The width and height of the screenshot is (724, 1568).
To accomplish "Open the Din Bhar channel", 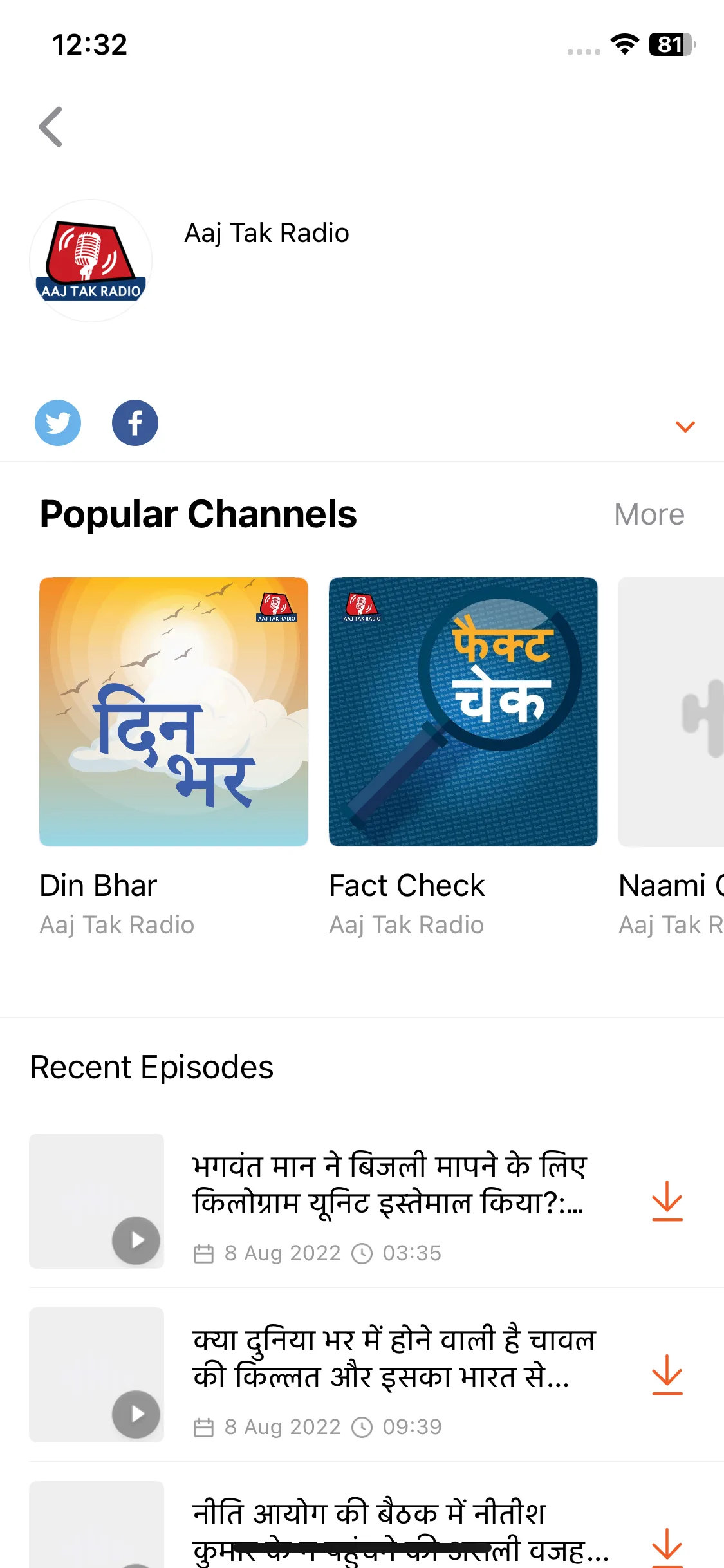I will [x=174, y=711].
